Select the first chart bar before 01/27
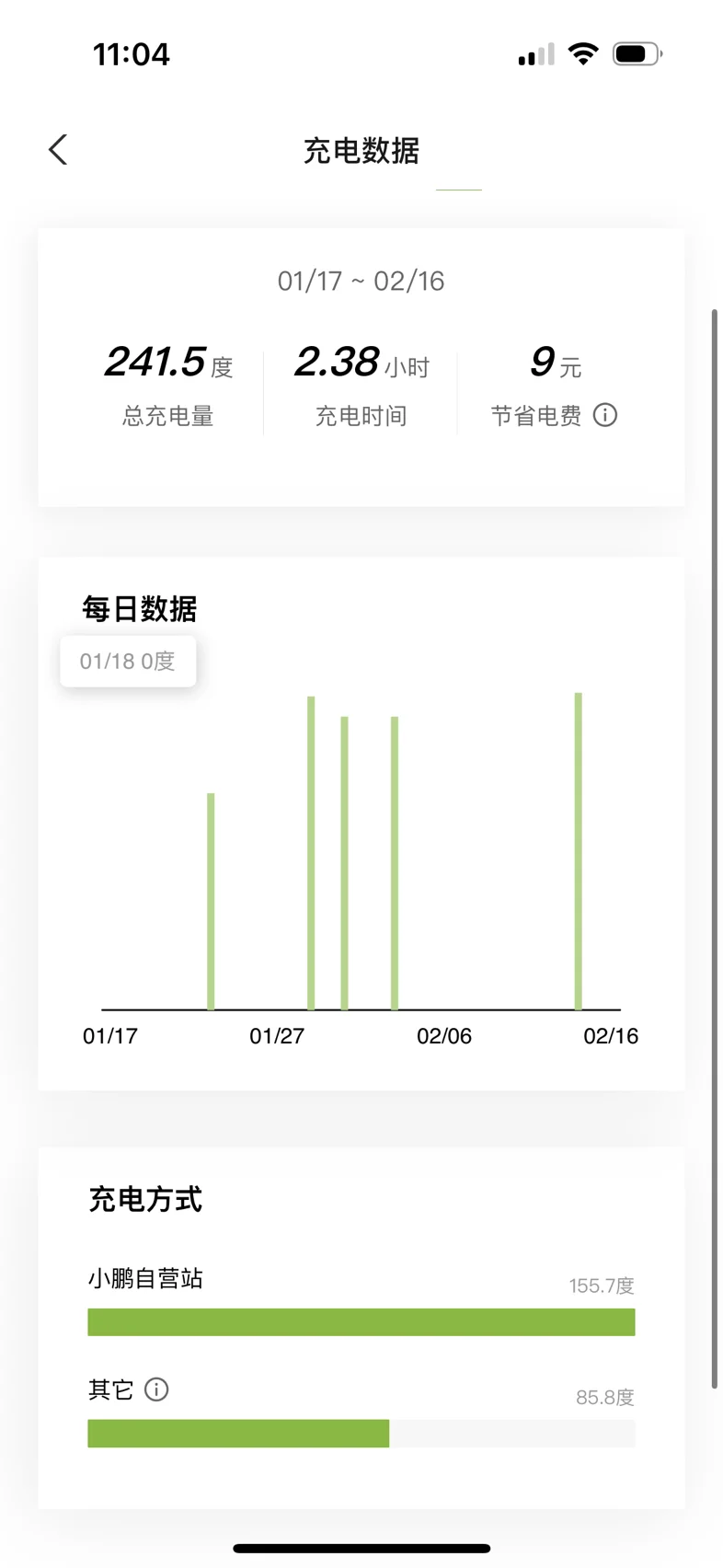Image resolution: width=723 pixels, height=1568 pixels. pos(211,902)
